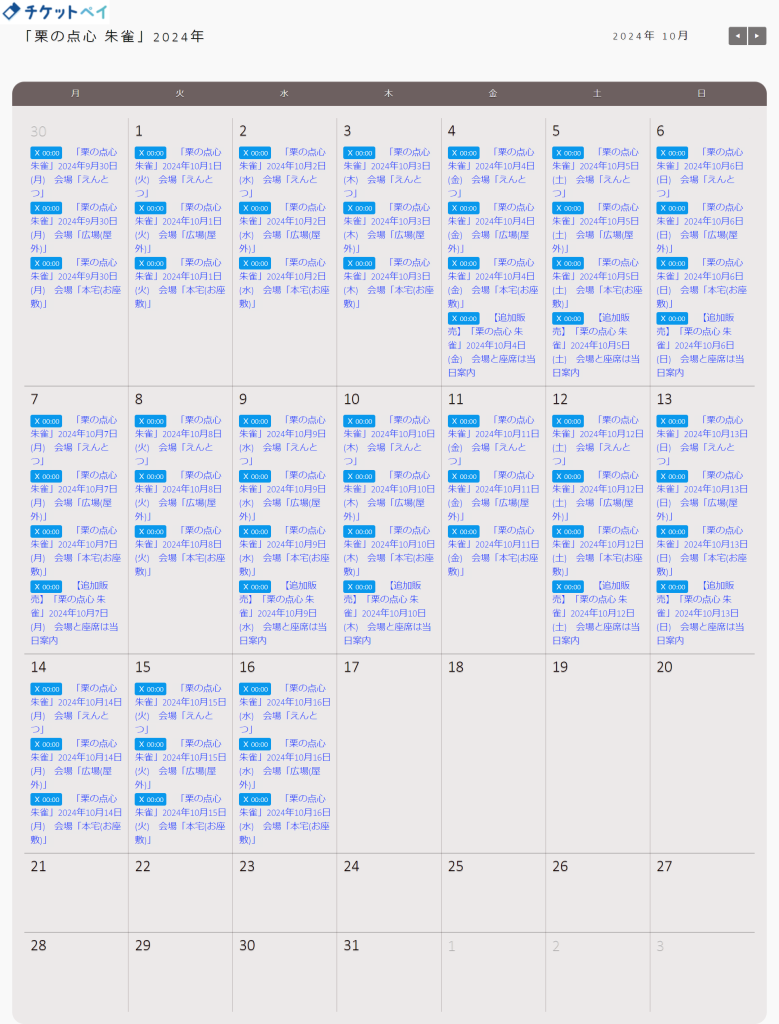The height and width of the screenshot is (1024, 779).
Task: Open October 1 「えんとつ」 venue event
Action: coord(178,166)
